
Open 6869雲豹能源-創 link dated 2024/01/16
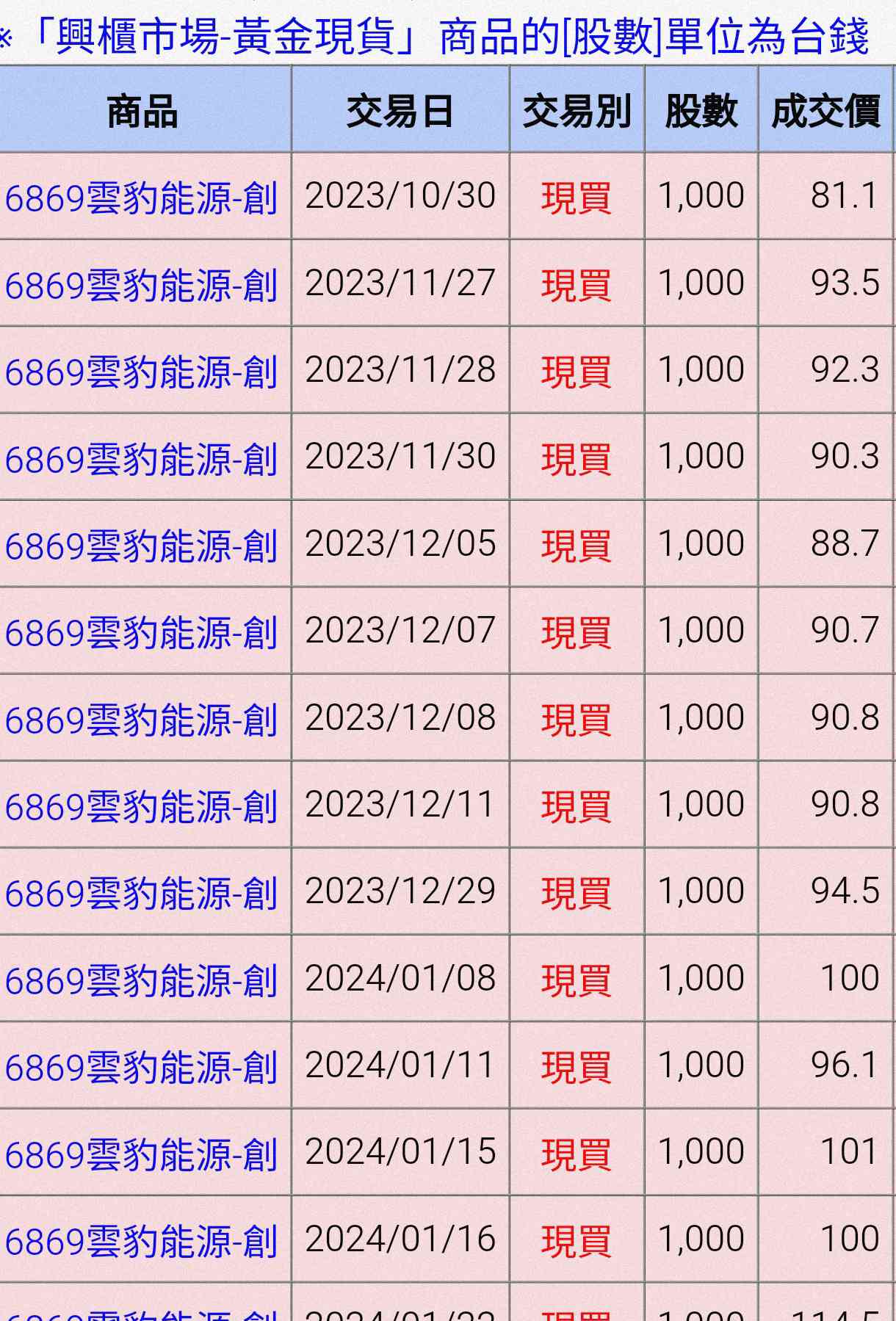point(141,1240)
